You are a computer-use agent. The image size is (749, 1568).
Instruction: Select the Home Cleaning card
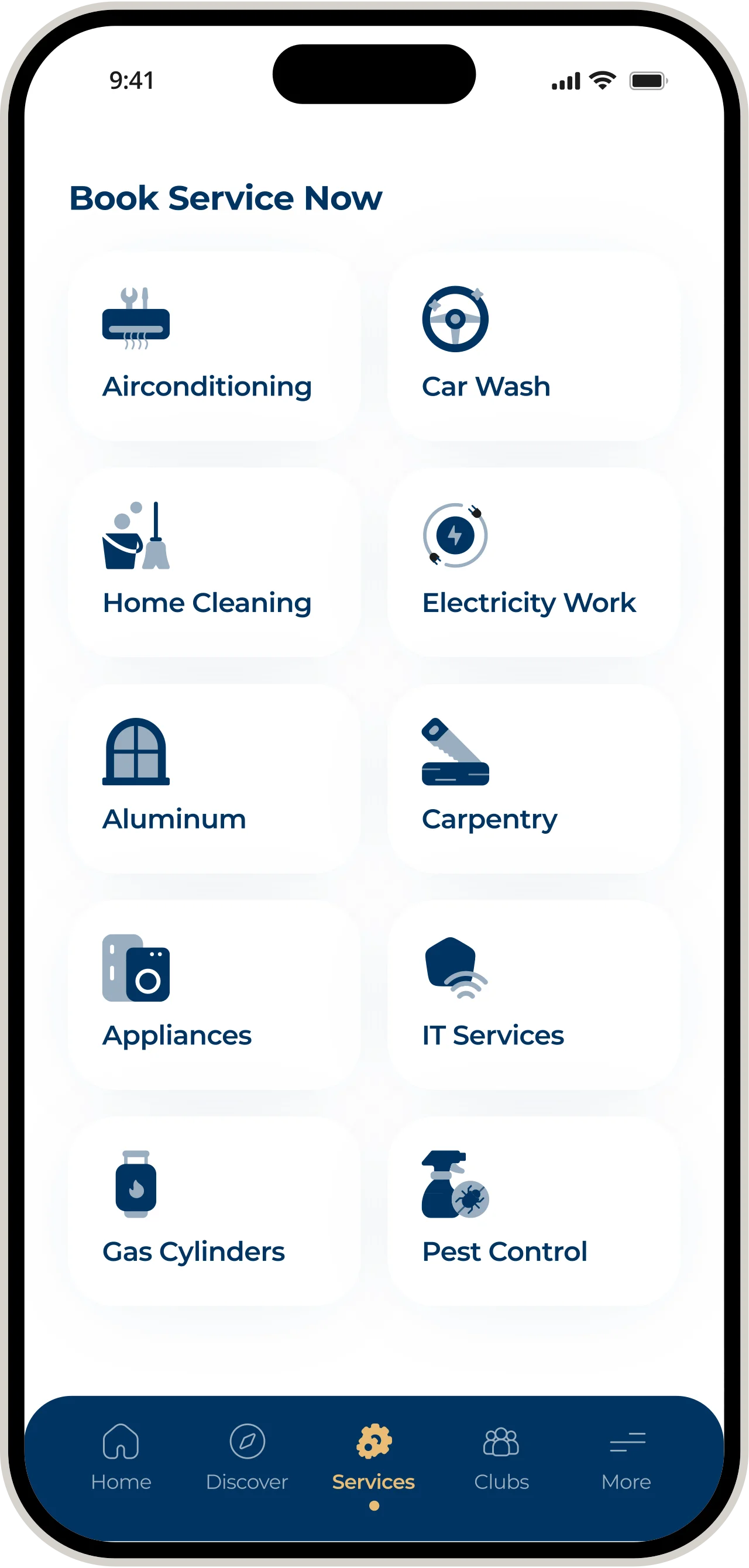[213, 562]
